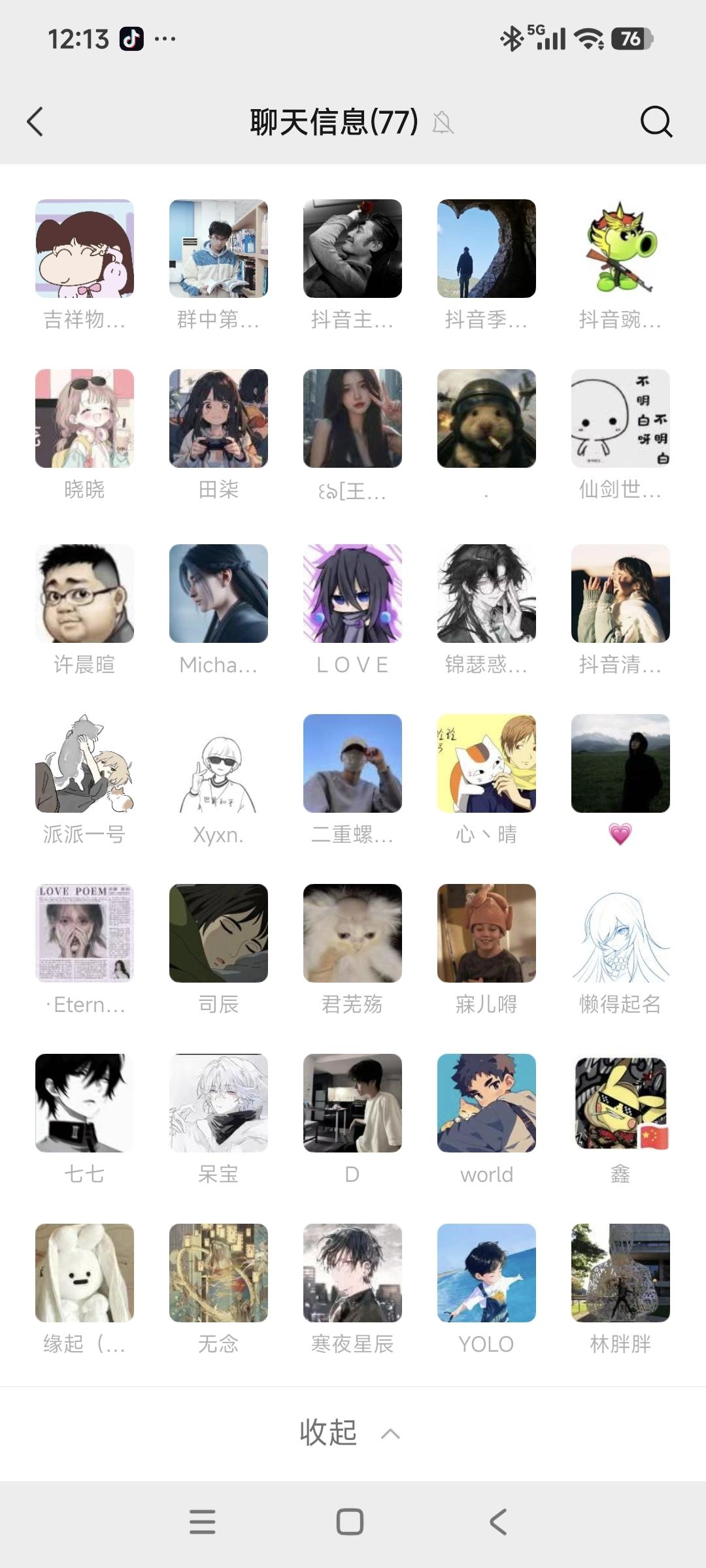Open member 司辰's profile
This screenshot has height=1568, width=706.
pyautogui.click(x=218, y=934)
